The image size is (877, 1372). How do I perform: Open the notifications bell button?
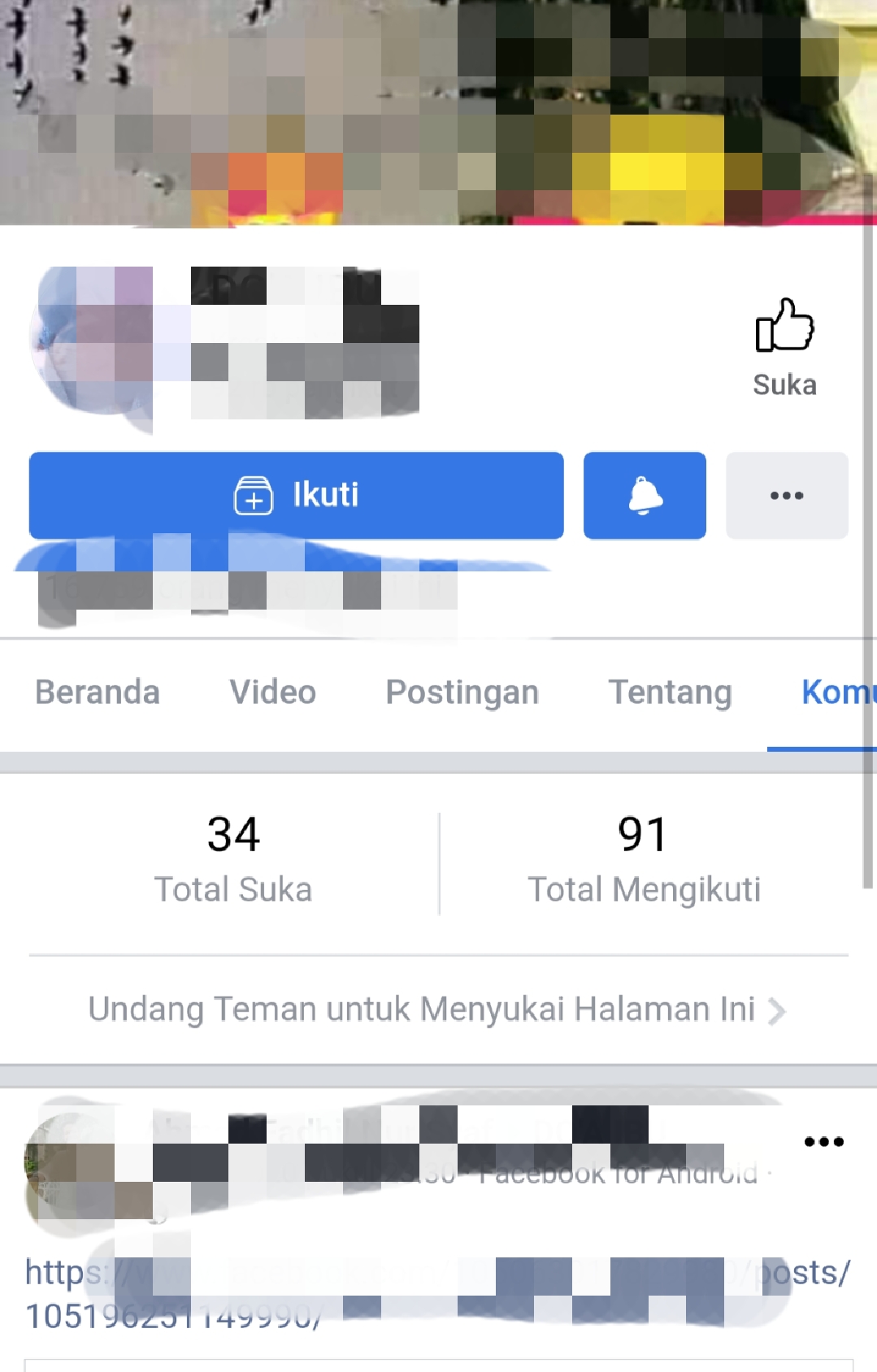pyautogui.click(x=645, y=495)
